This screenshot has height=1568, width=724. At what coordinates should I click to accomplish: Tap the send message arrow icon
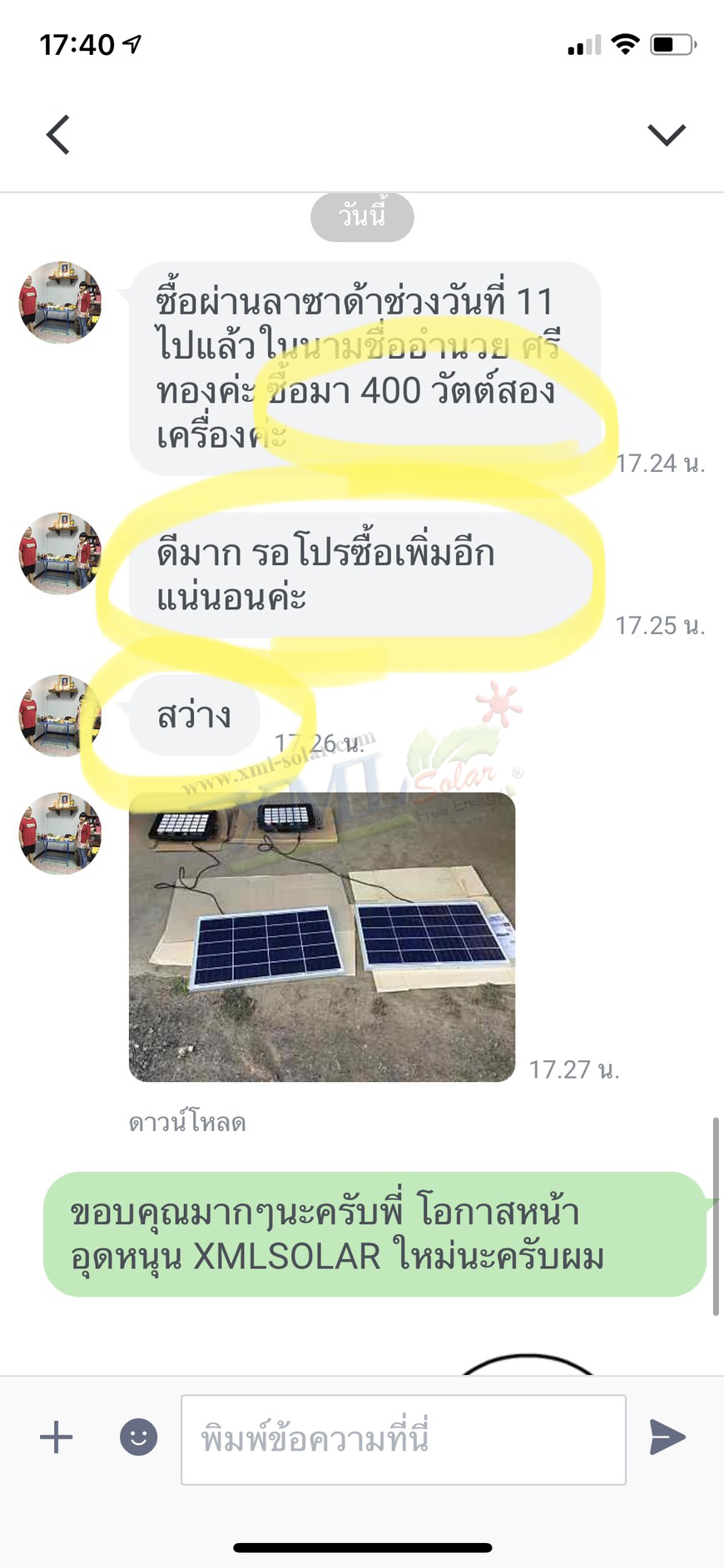pos(669,1437)
